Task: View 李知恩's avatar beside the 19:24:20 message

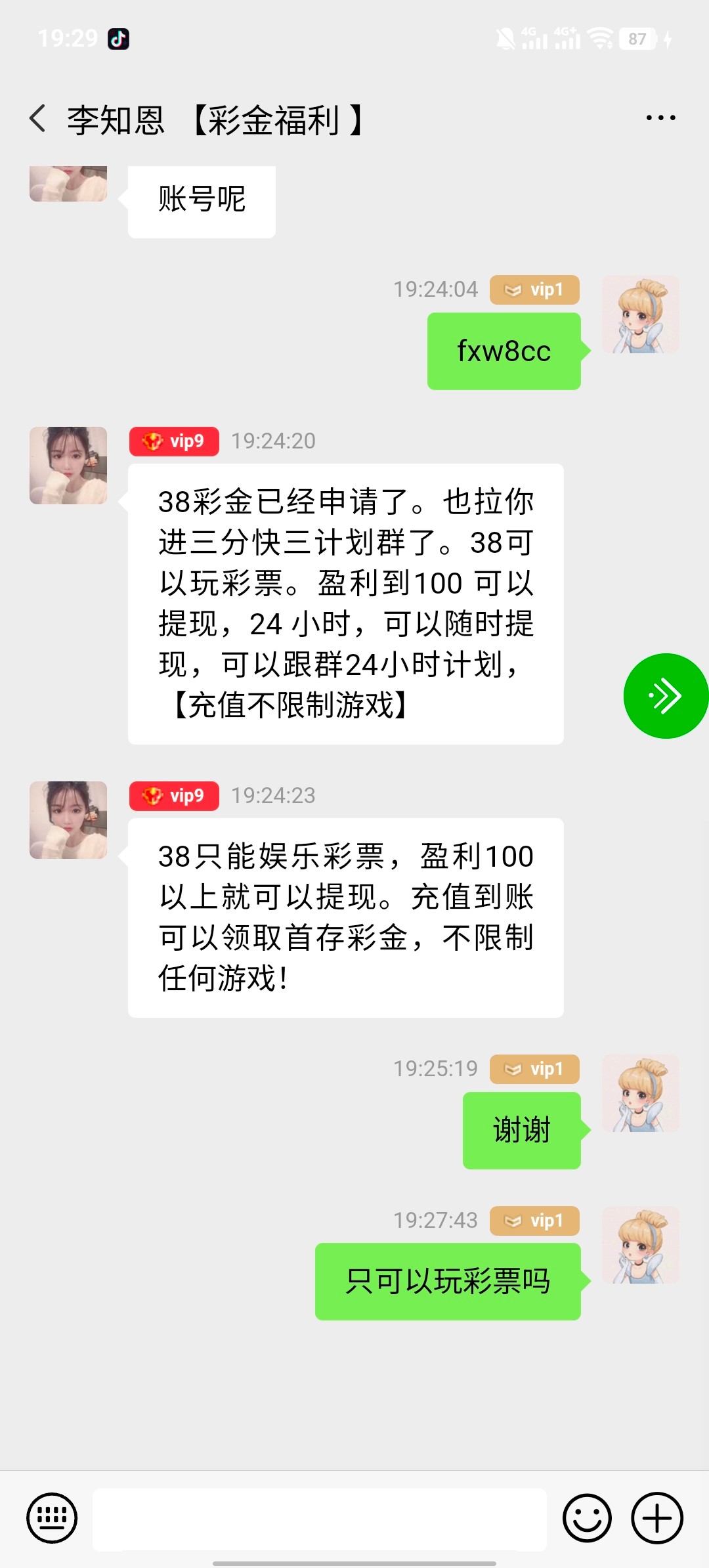Action: pos(68,466)
